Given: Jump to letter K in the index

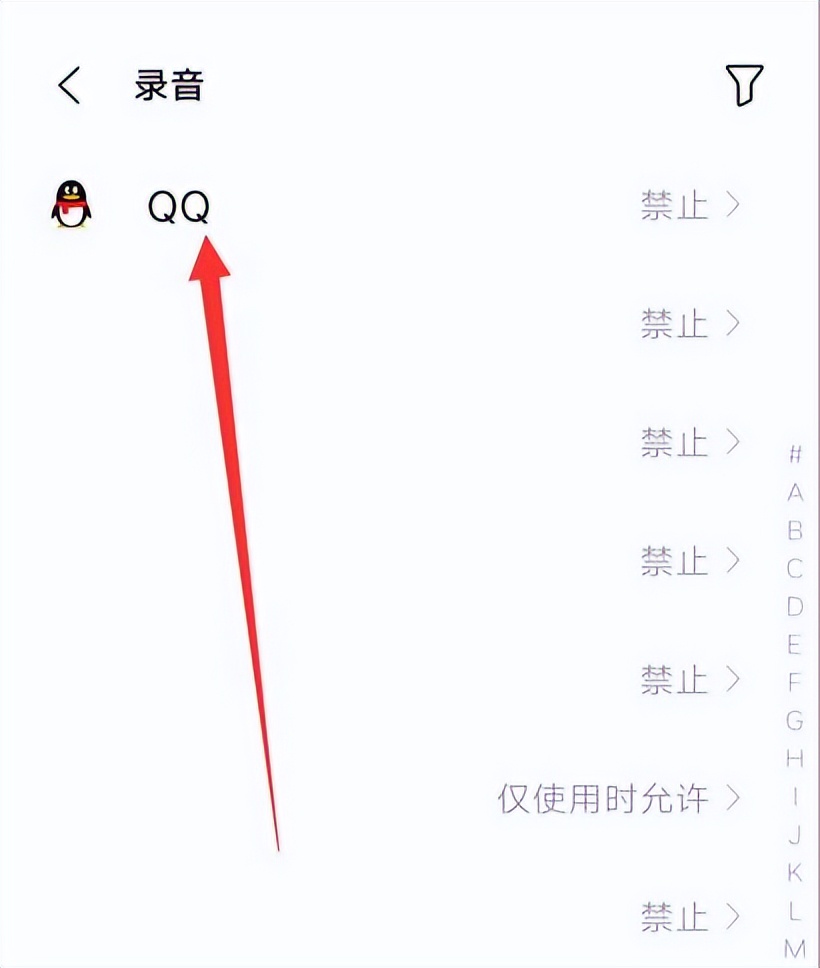Looking at the screenshot, I should [795, 873].
